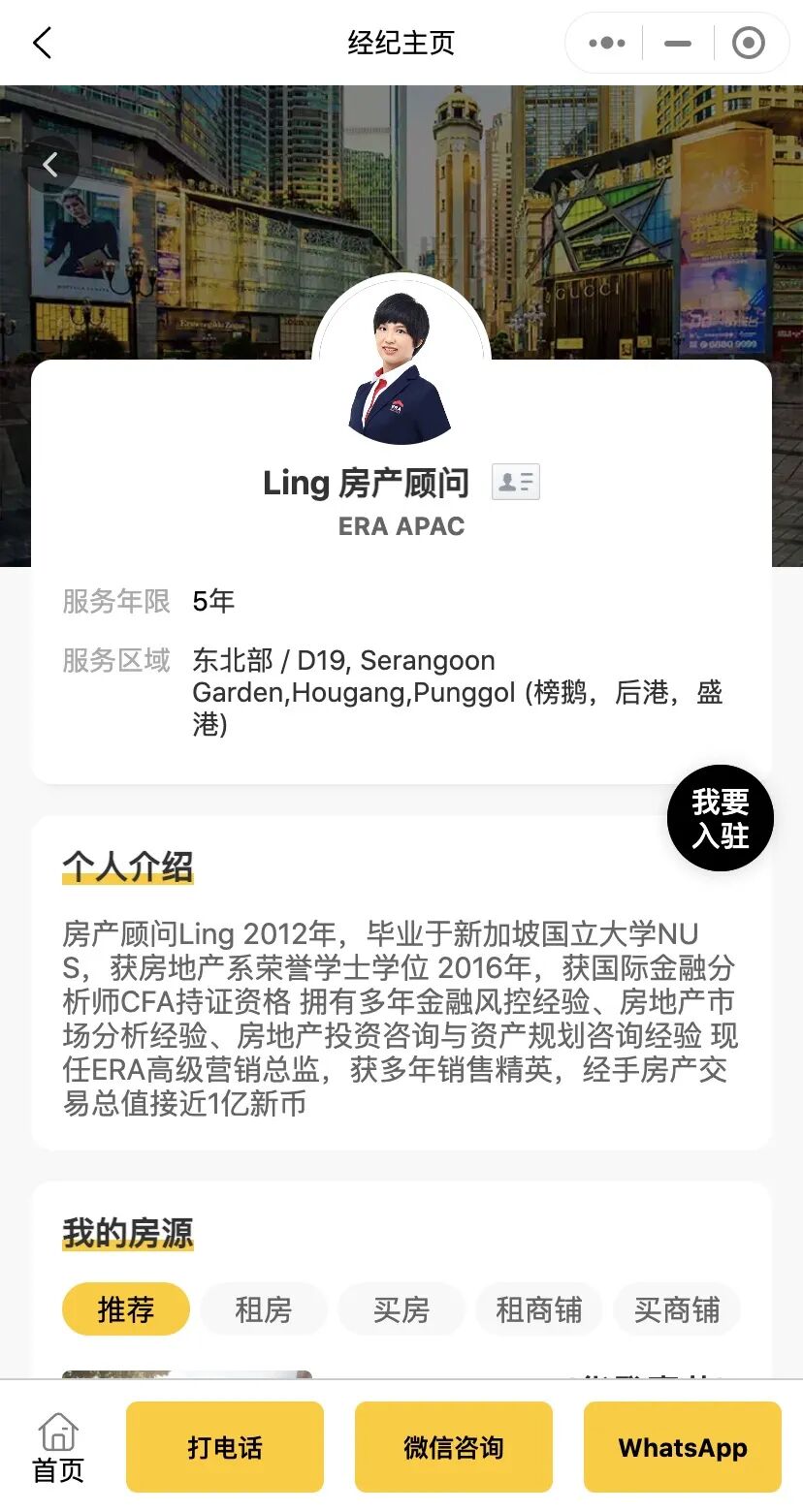803x1512 pixels.
Task: Tap the 我要入驻 floating button
Action: [x=720, y=818]
